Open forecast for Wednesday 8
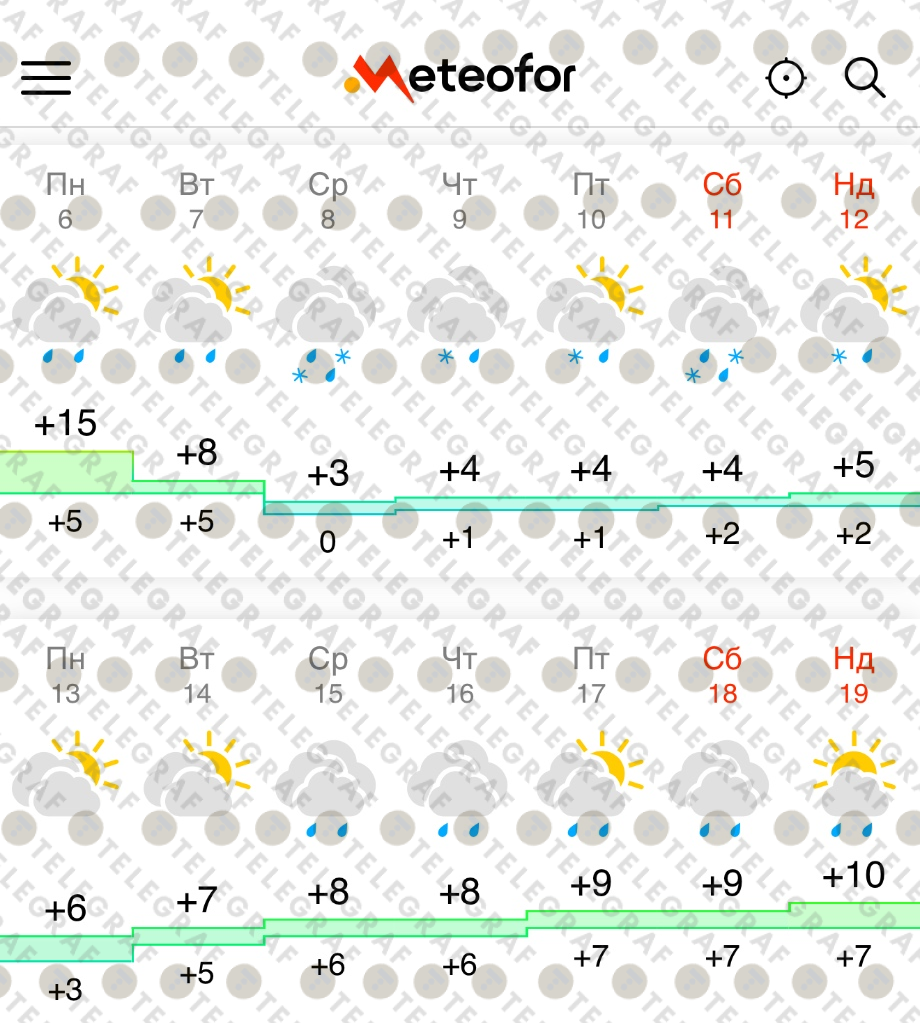920x1023 pixels. pos(328,200)
